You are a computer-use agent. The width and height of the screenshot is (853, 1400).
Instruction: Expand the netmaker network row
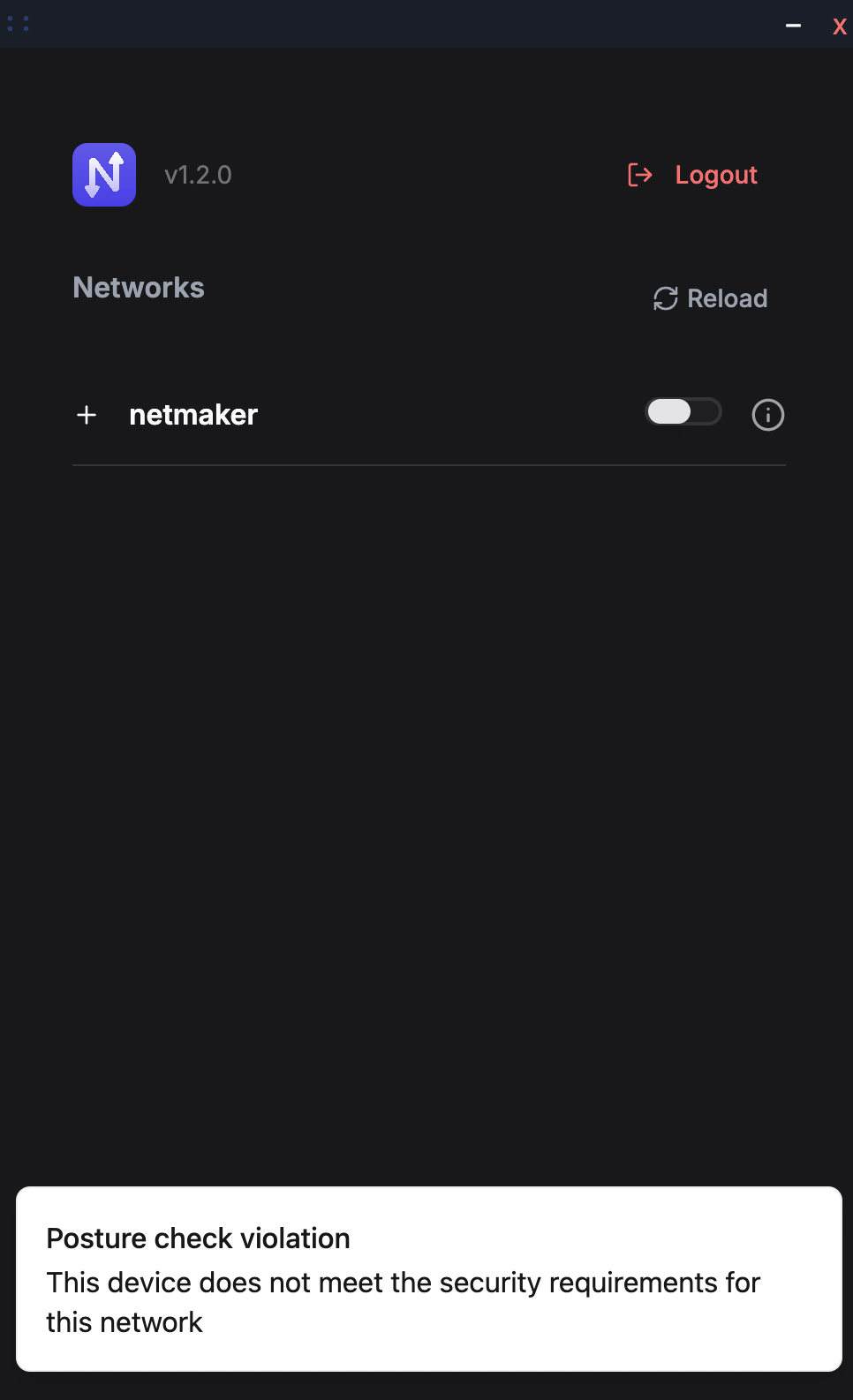(x=87, y=415)
